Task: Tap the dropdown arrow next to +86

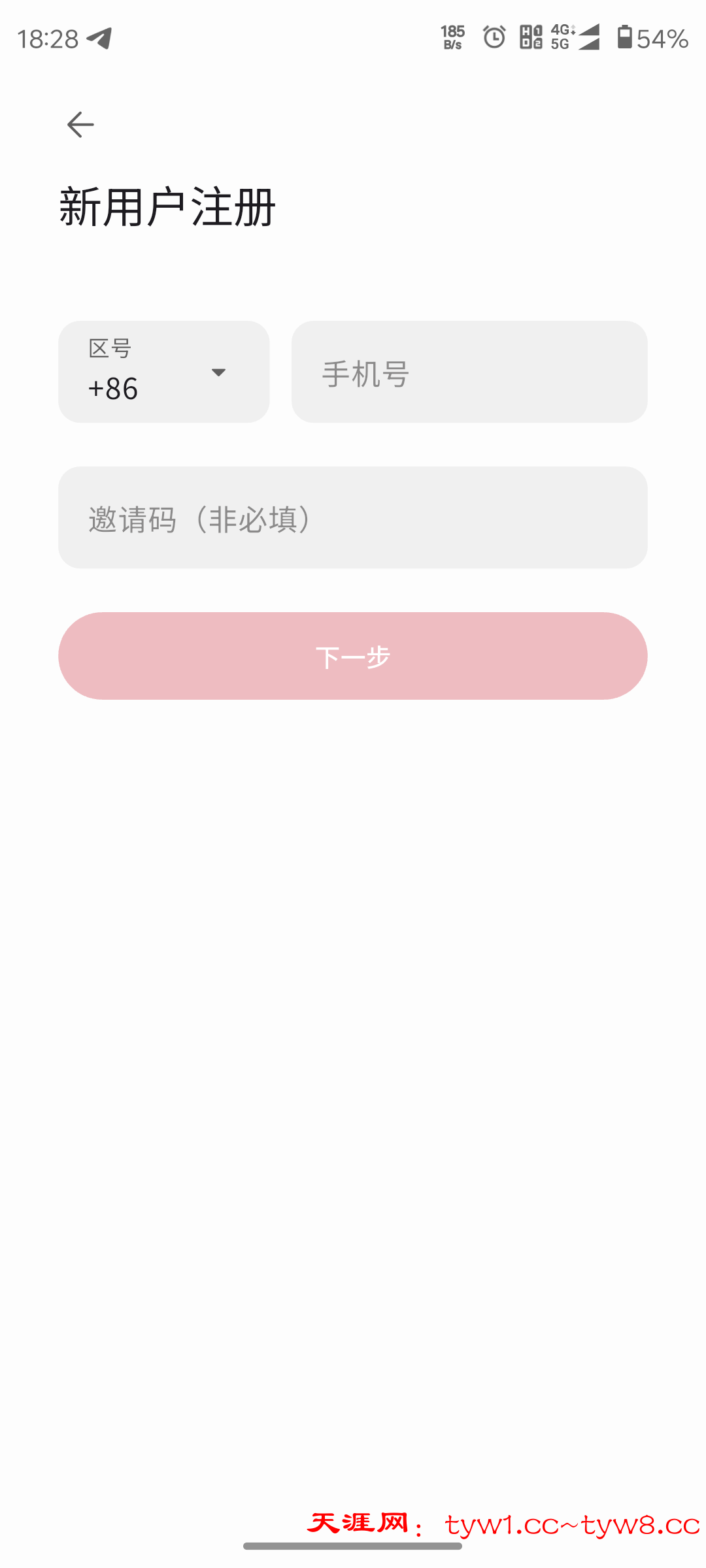Action: click(x=218, y=374)
